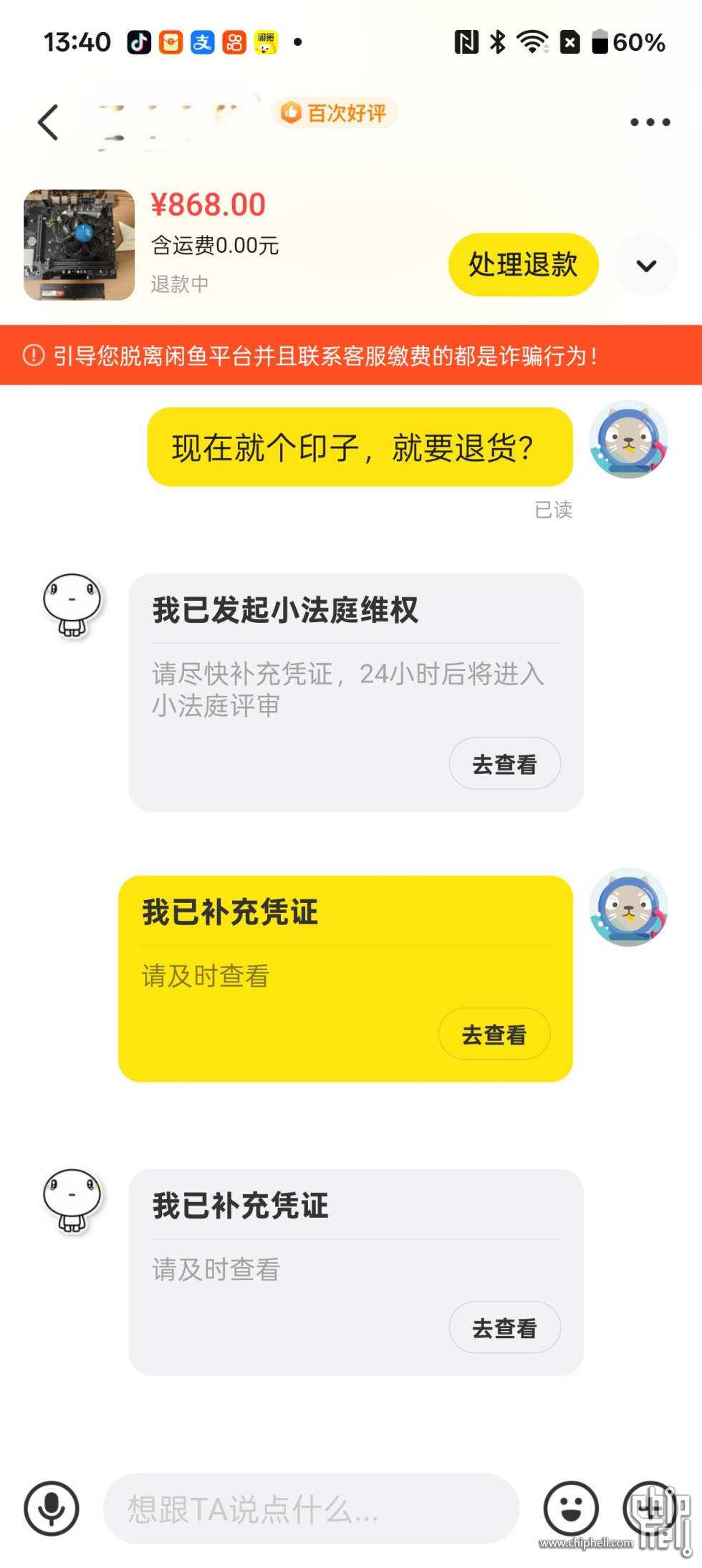Tap 去查看 in the gray 我已补充凭证 card
The width and height of the screenshot is (702, 1568).
tap(504, 1328)
